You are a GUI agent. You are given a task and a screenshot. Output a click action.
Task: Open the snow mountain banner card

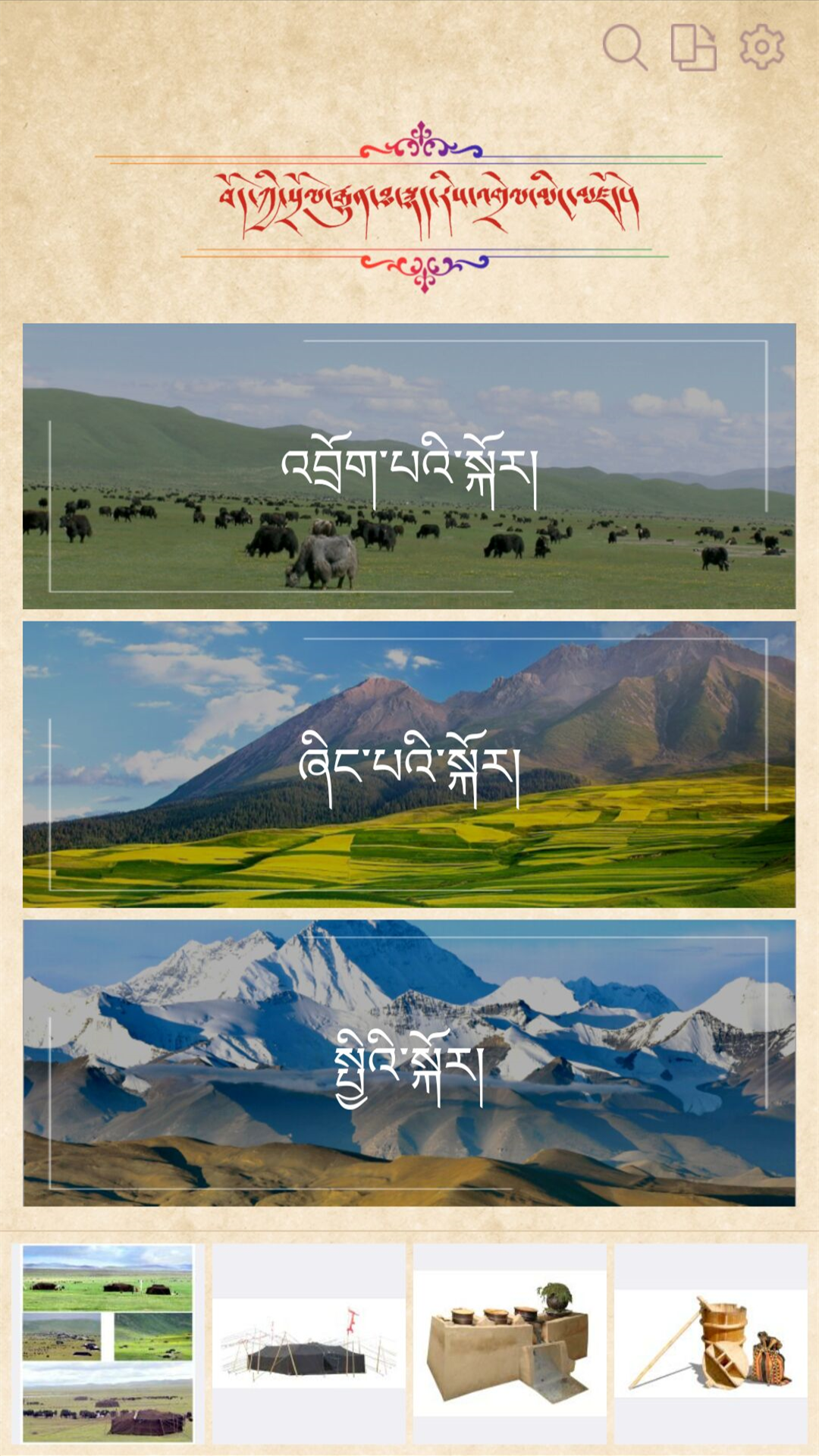(x=409, y=1062)
